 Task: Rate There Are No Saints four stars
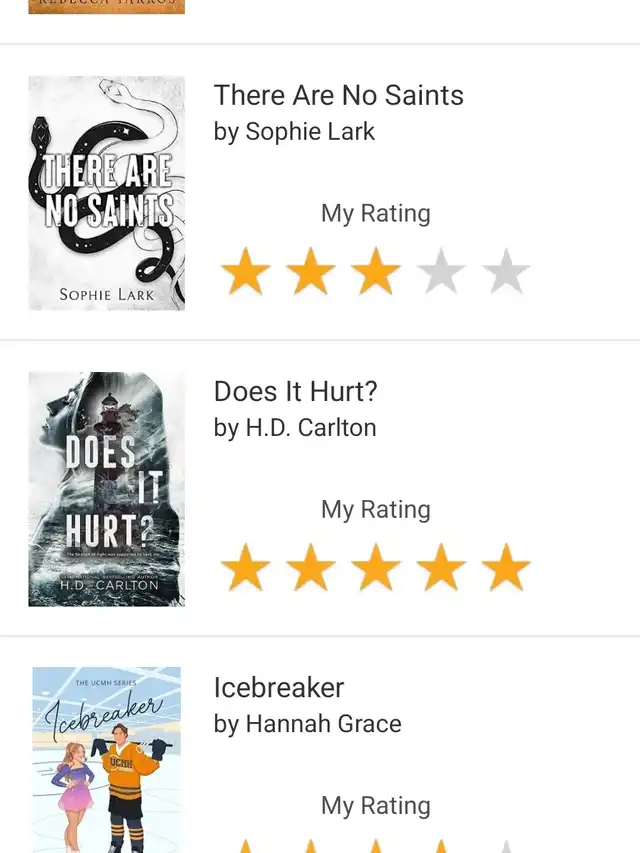pyautogui.click(x=441, y=273)
